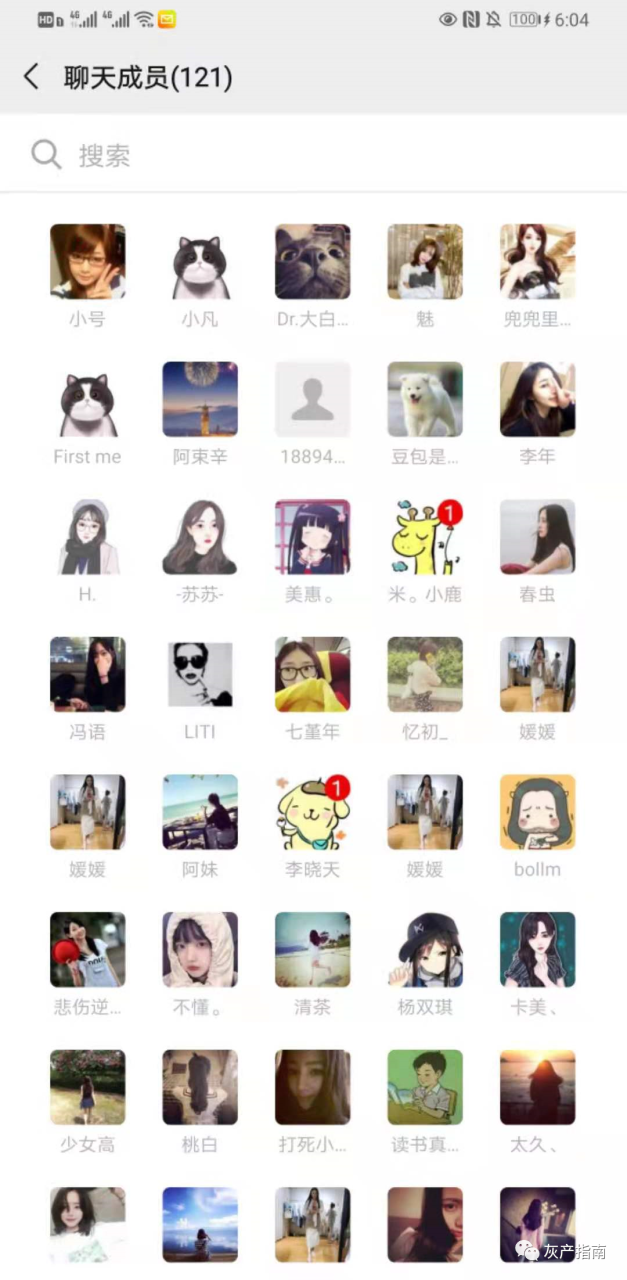Screen dimensions: 627x1280
Task: Open First me's profile
Action: point(88,400)
